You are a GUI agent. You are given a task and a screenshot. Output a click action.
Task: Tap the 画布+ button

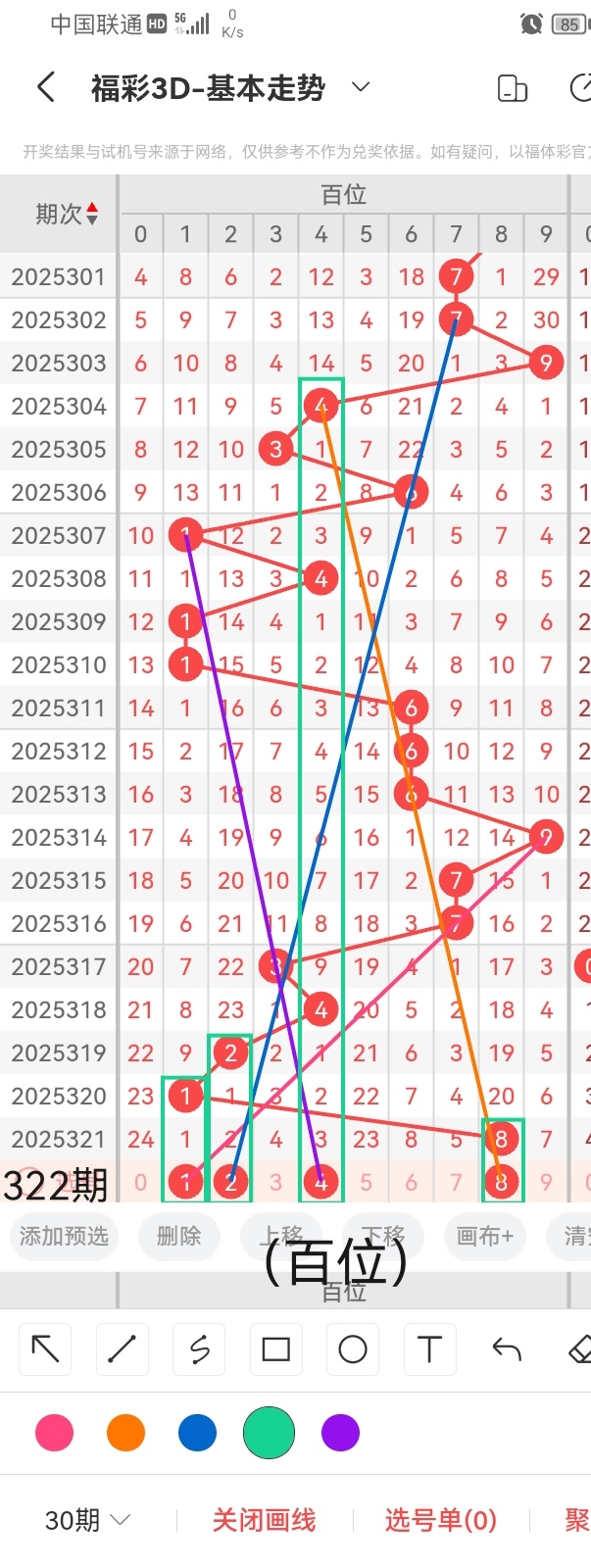[484, 1236]
